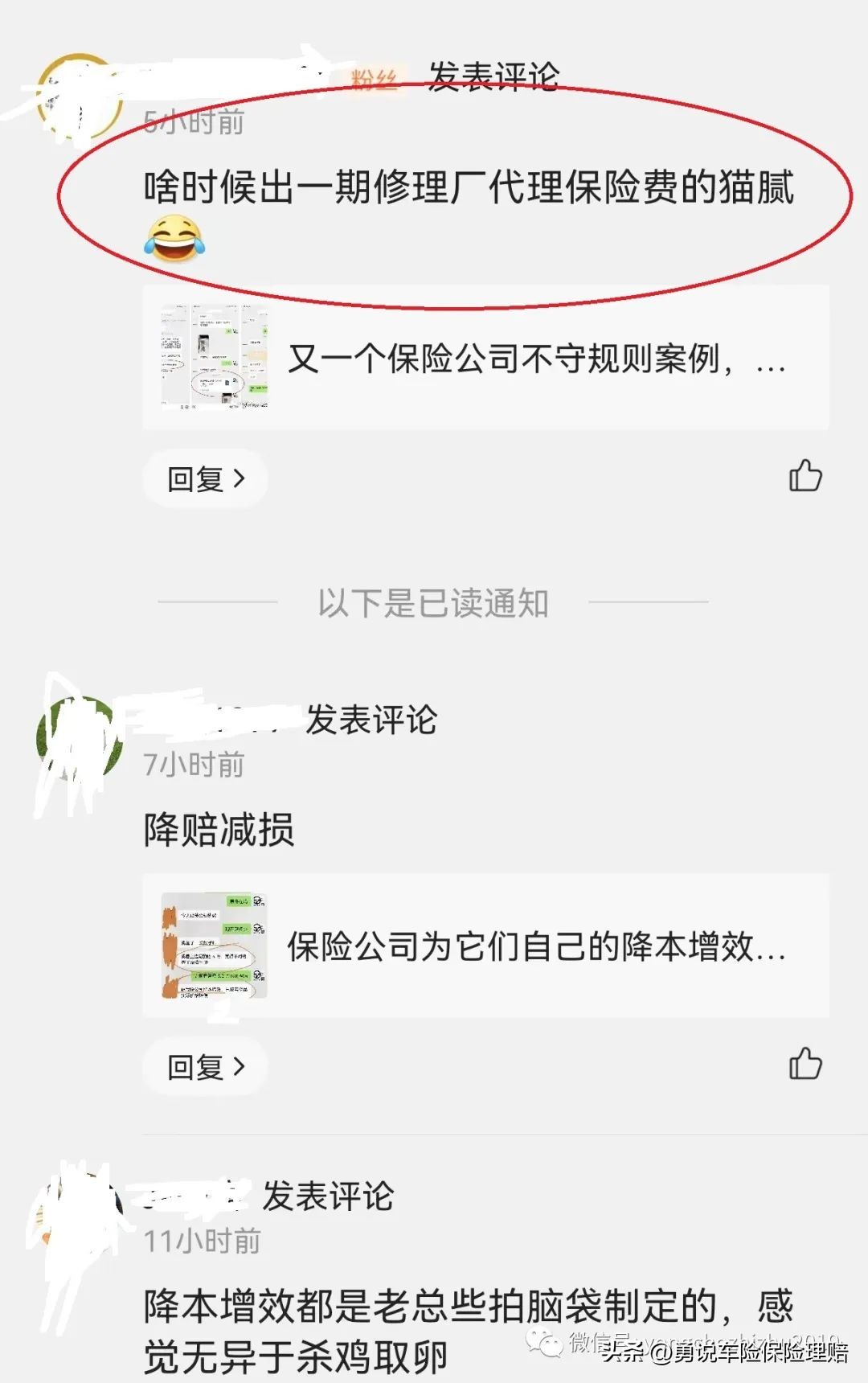Toggle read status on 以下是已读通知 divider
This screenshot has height=1383, width=868.
click(434, 600)
